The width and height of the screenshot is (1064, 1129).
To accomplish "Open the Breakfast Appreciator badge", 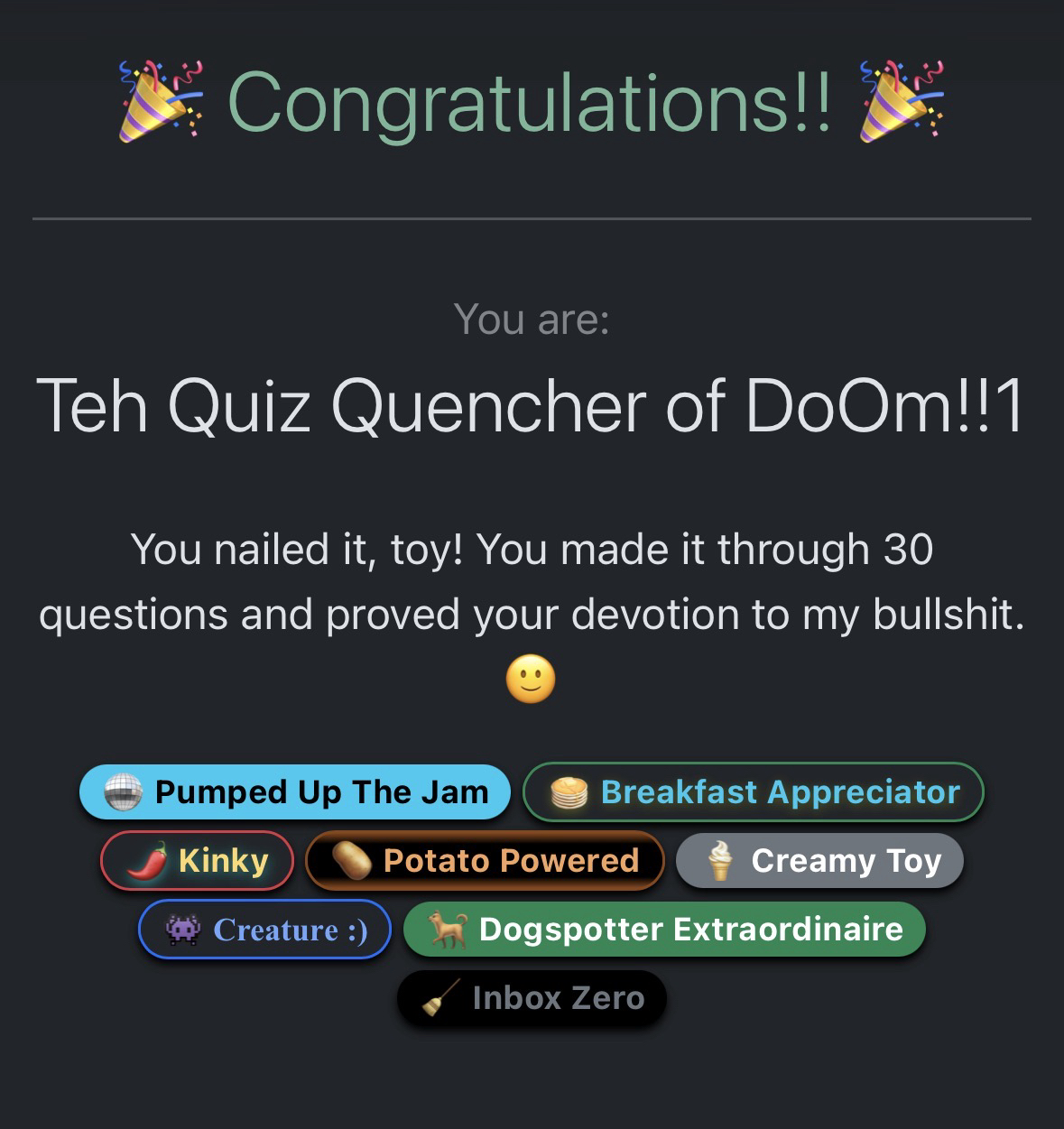I will pyautogui.click(x=754, y=792).
